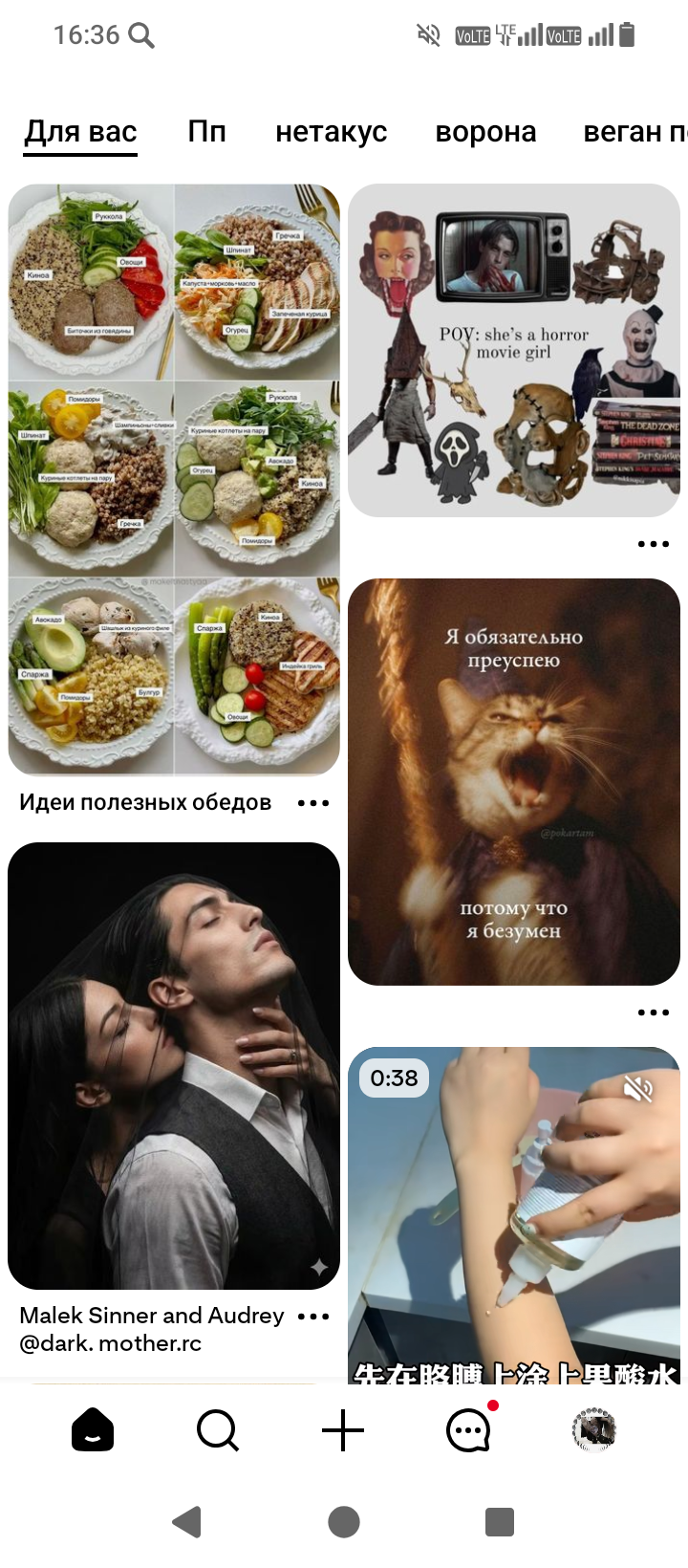The width and height of the screenshot is (688, 1568).
Task: Tap the system back button
Action: pos(187,1521)
